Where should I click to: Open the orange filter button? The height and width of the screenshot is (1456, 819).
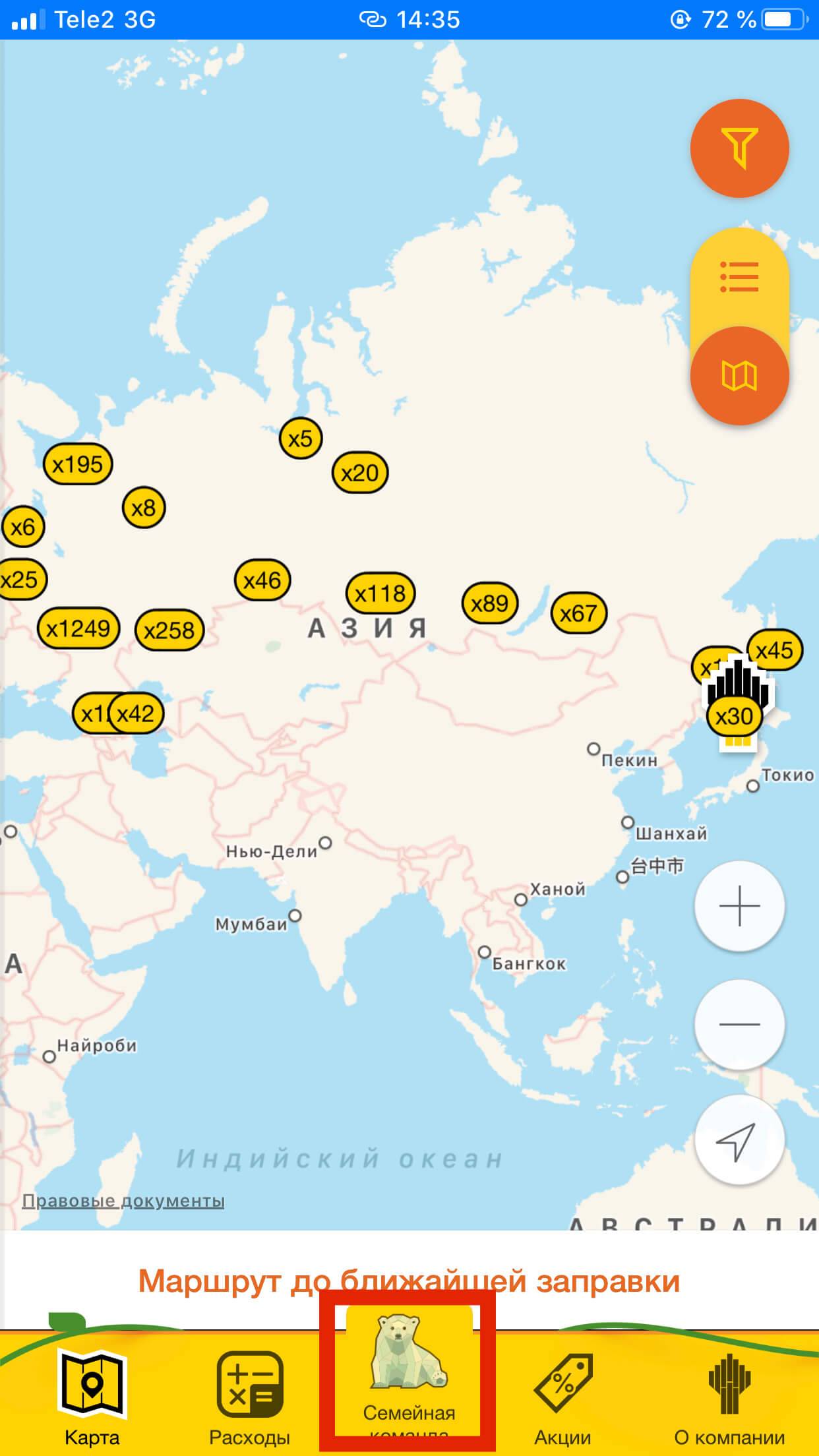coord(739,148)
